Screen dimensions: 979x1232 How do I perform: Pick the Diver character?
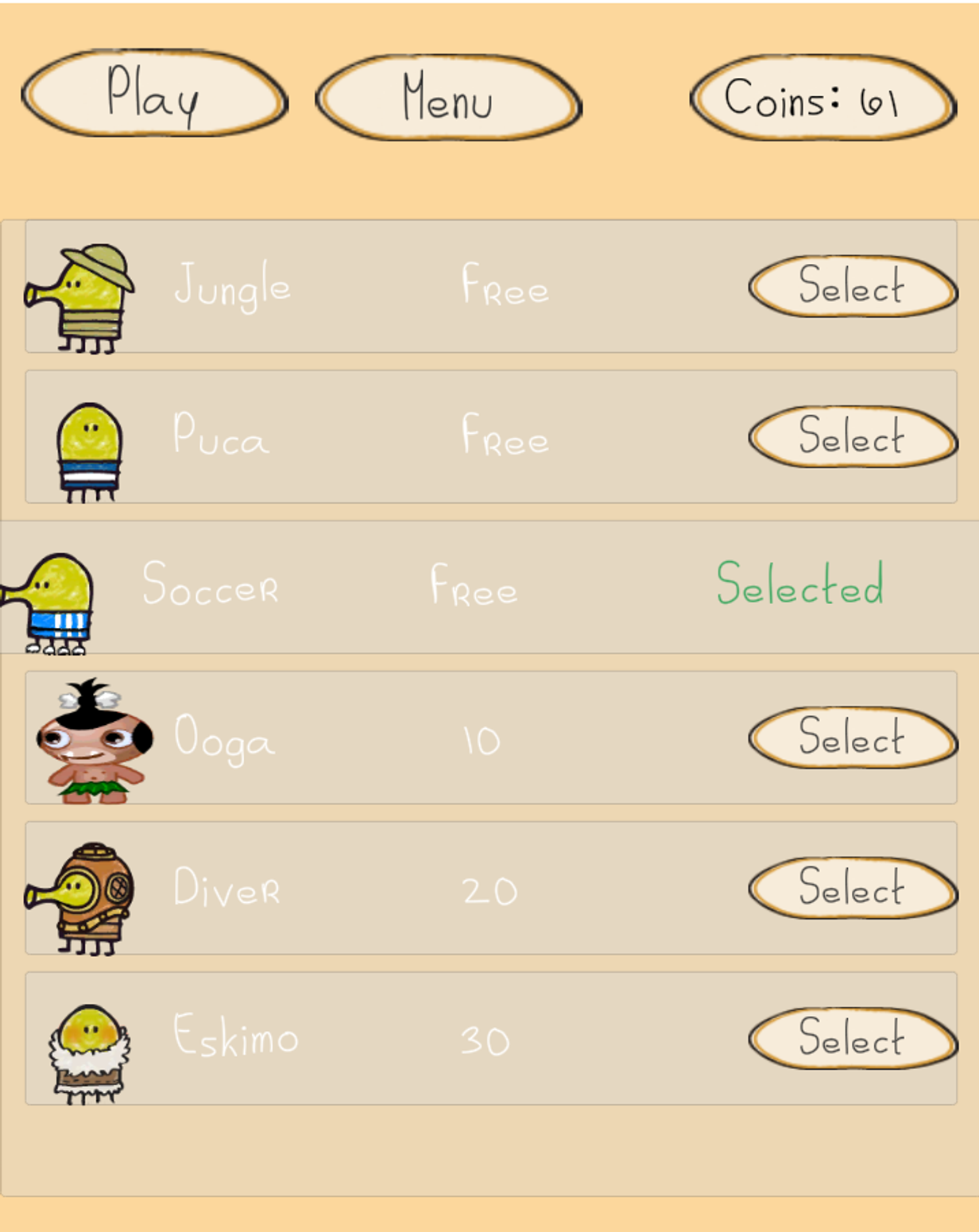point(852,887)
